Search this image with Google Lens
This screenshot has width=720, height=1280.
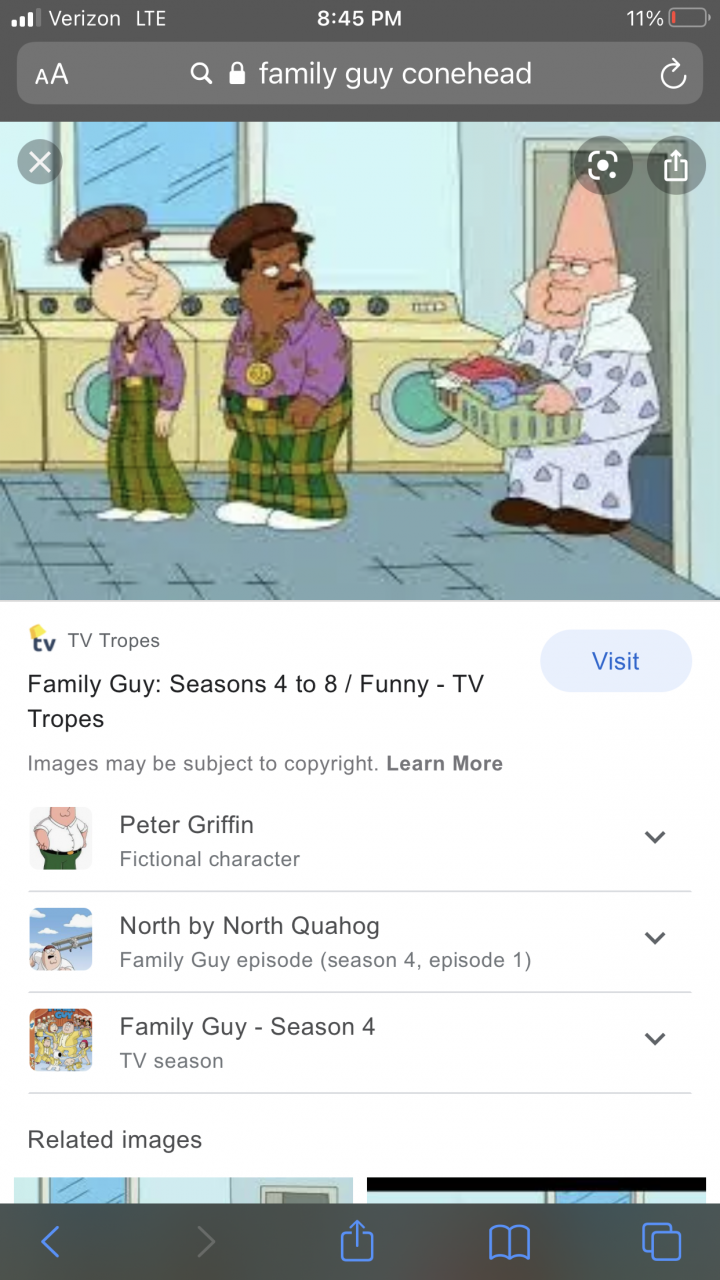[603, 164]
